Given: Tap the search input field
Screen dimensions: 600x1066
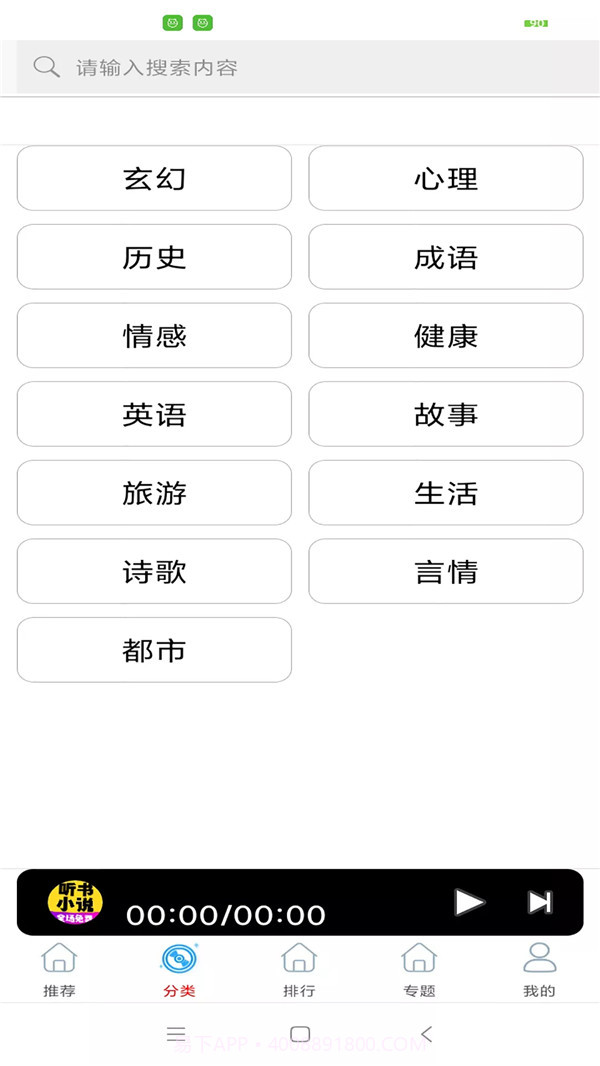Looking at the screenshot, I should (300, 68).
